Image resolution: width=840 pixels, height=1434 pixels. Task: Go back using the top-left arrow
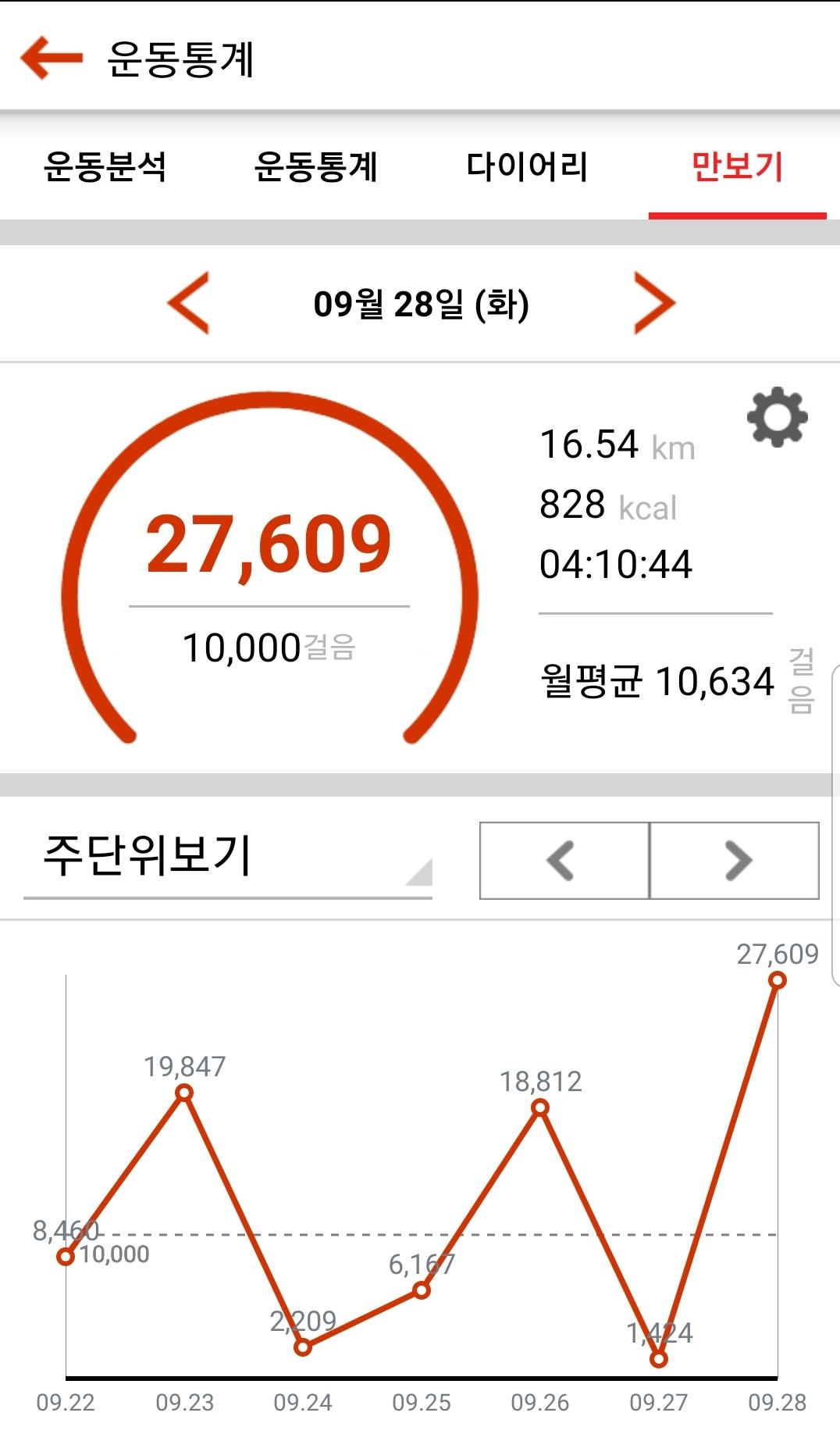pos(52,58)
